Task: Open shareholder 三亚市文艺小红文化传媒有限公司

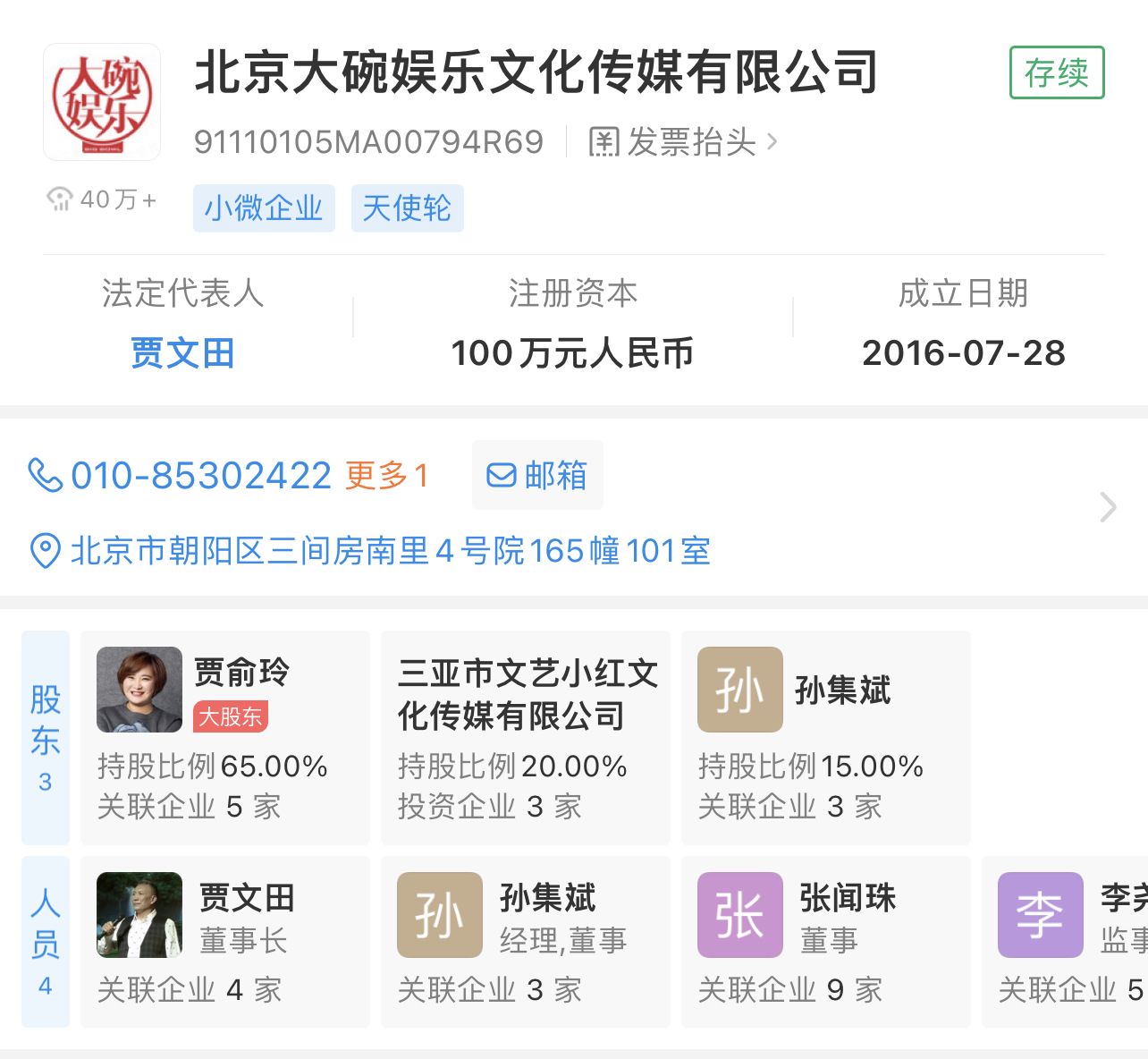Action: (525, 737)
